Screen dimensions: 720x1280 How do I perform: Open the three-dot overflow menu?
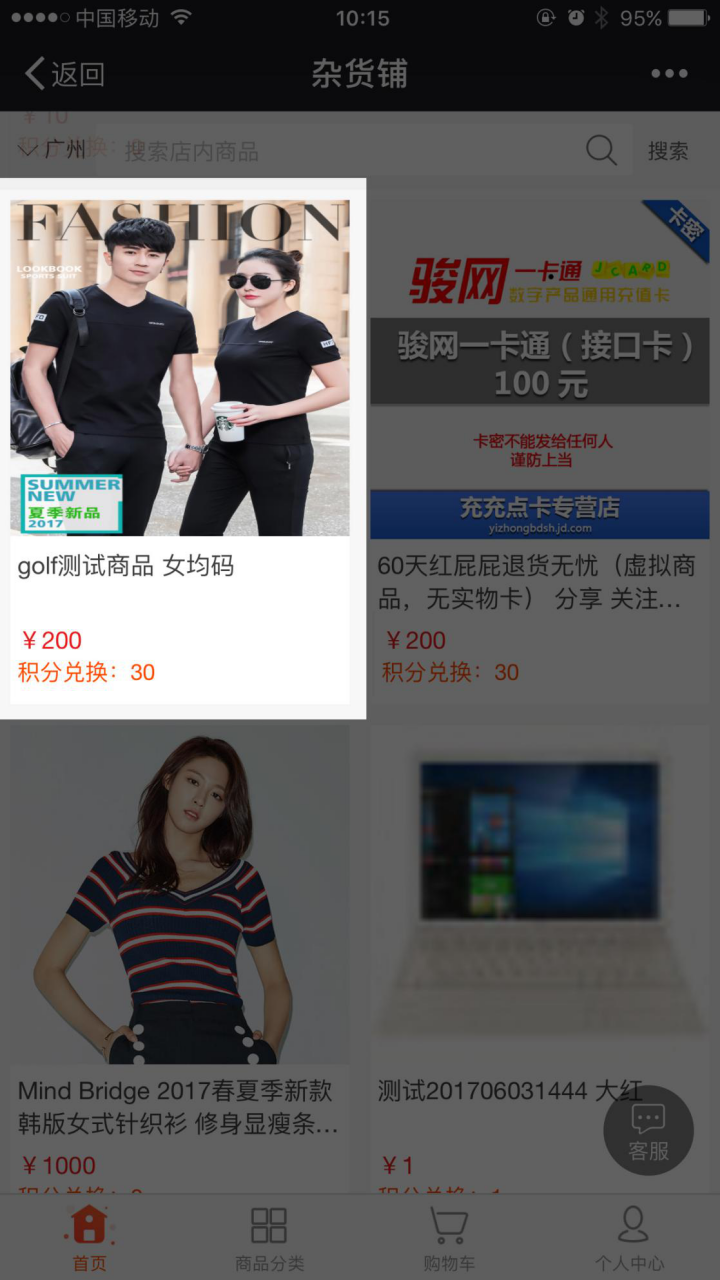(669, 74)
